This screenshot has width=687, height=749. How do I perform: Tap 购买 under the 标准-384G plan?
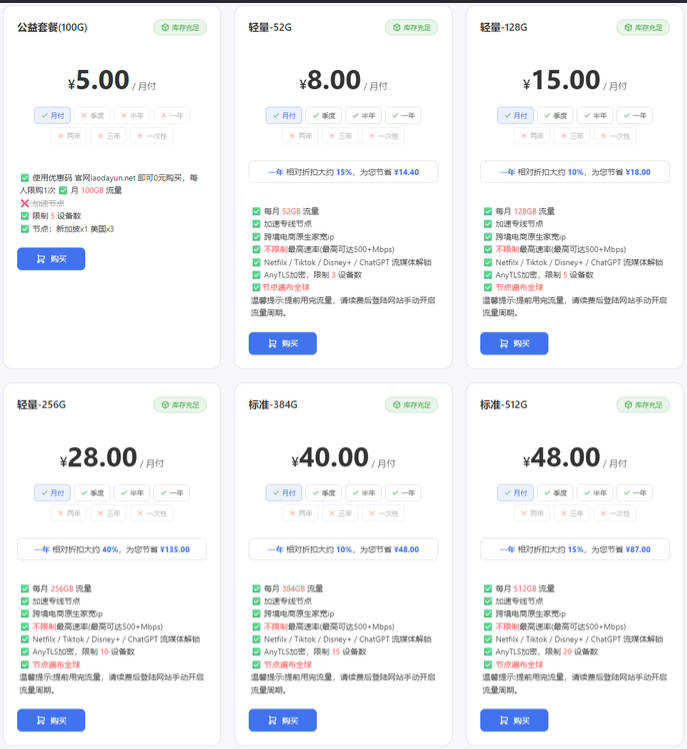pyautogui.click(x=282, y=720)
